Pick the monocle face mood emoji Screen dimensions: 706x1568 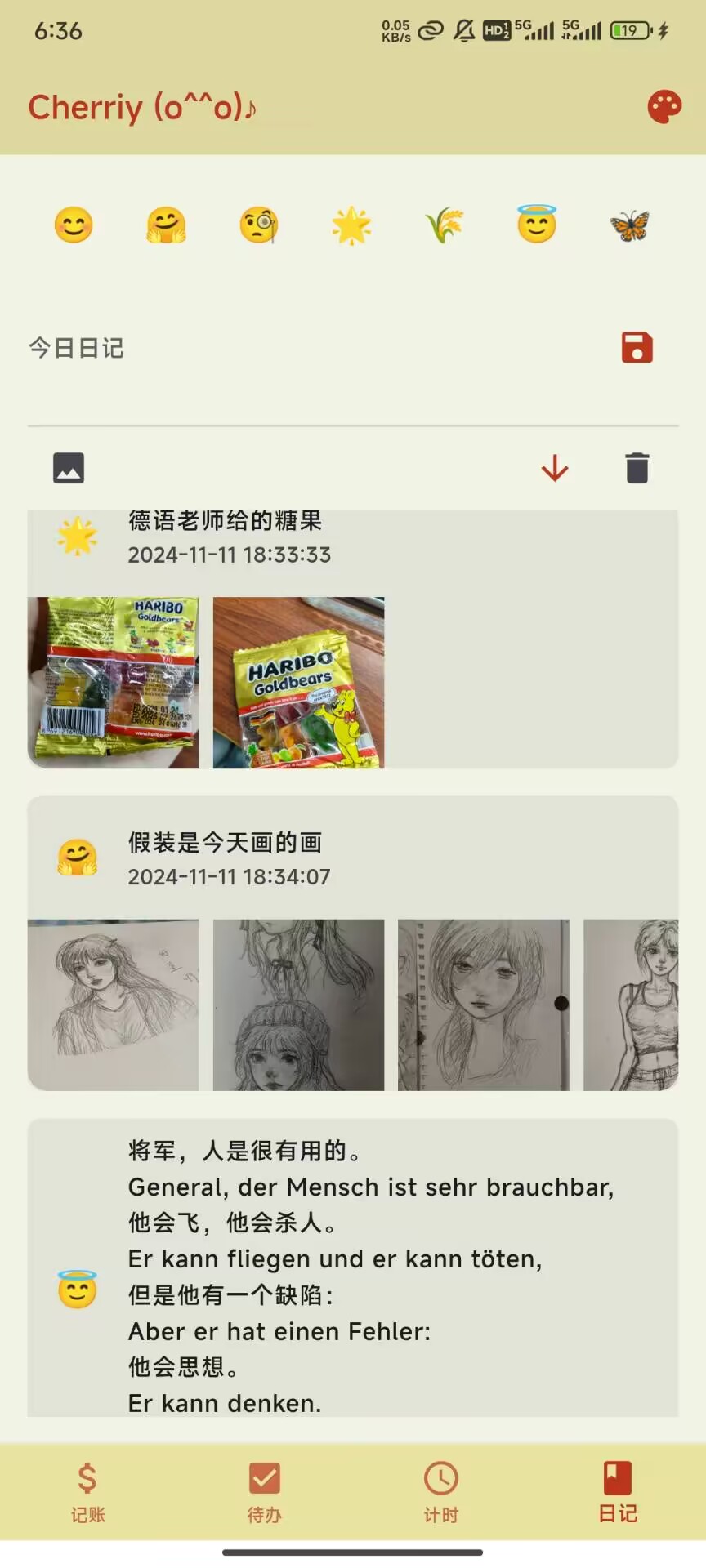tap(258, 225)
